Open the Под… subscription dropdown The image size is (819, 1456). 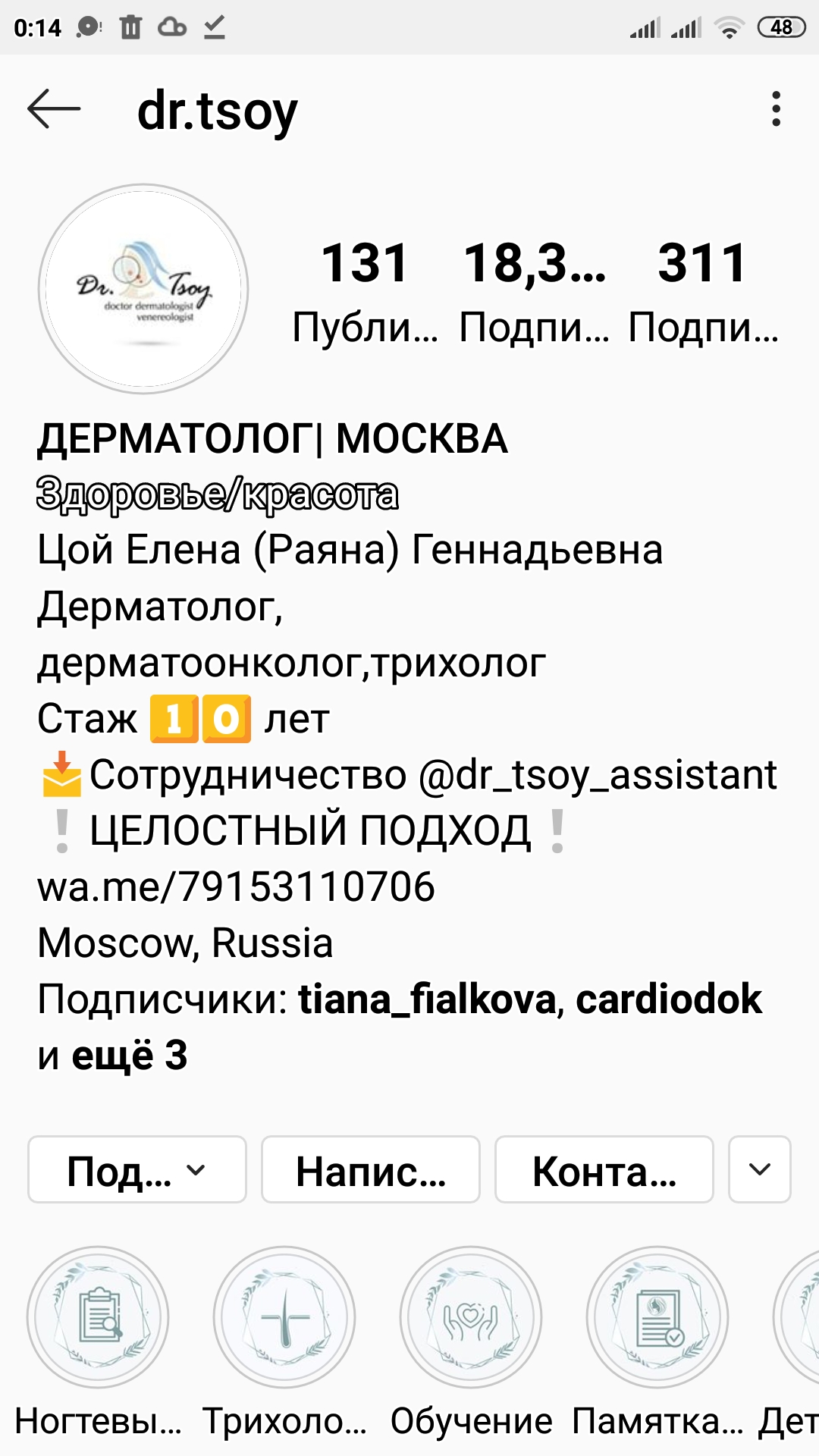click(x=137, y=1169)
